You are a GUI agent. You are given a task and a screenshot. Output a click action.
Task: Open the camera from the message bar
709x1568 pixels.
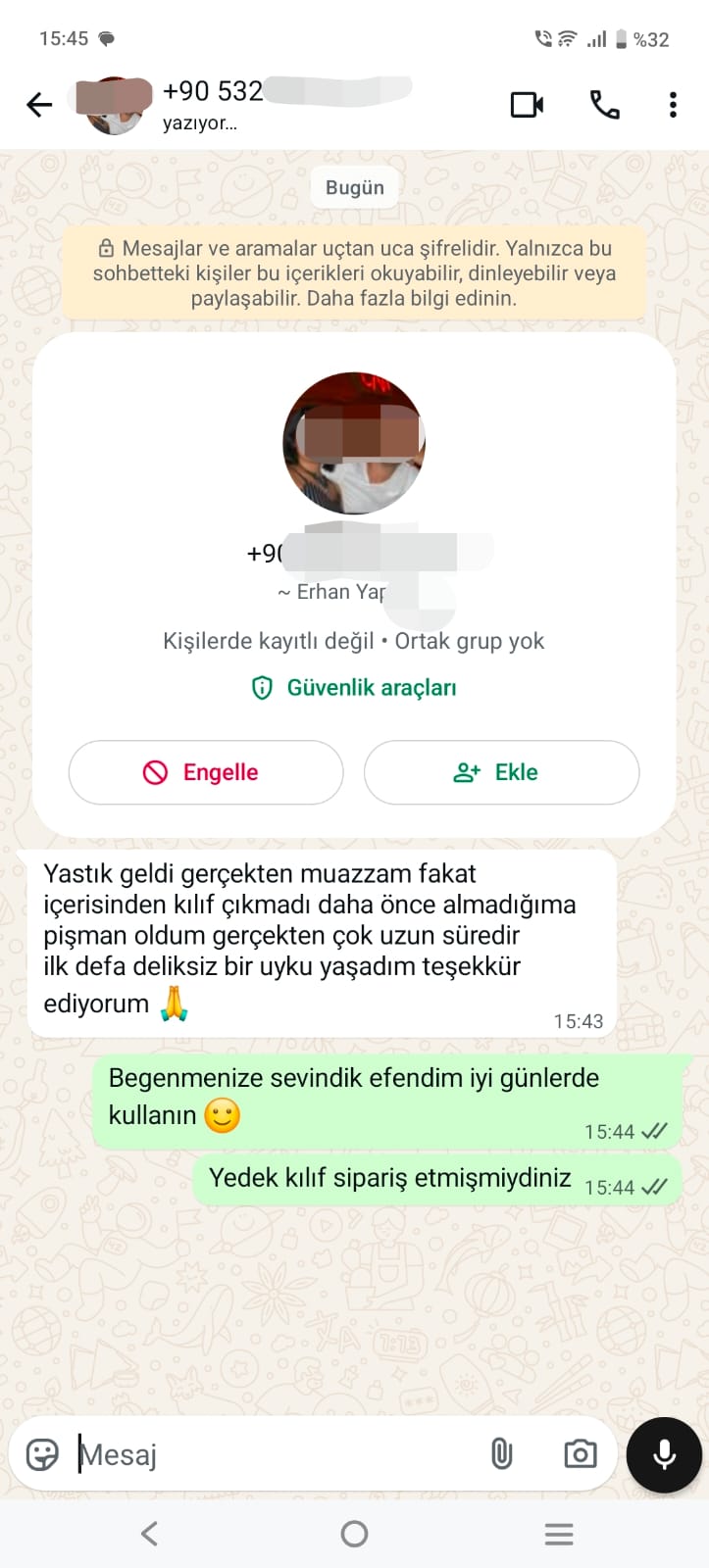pyautogui.click(x=580, y=1454)
